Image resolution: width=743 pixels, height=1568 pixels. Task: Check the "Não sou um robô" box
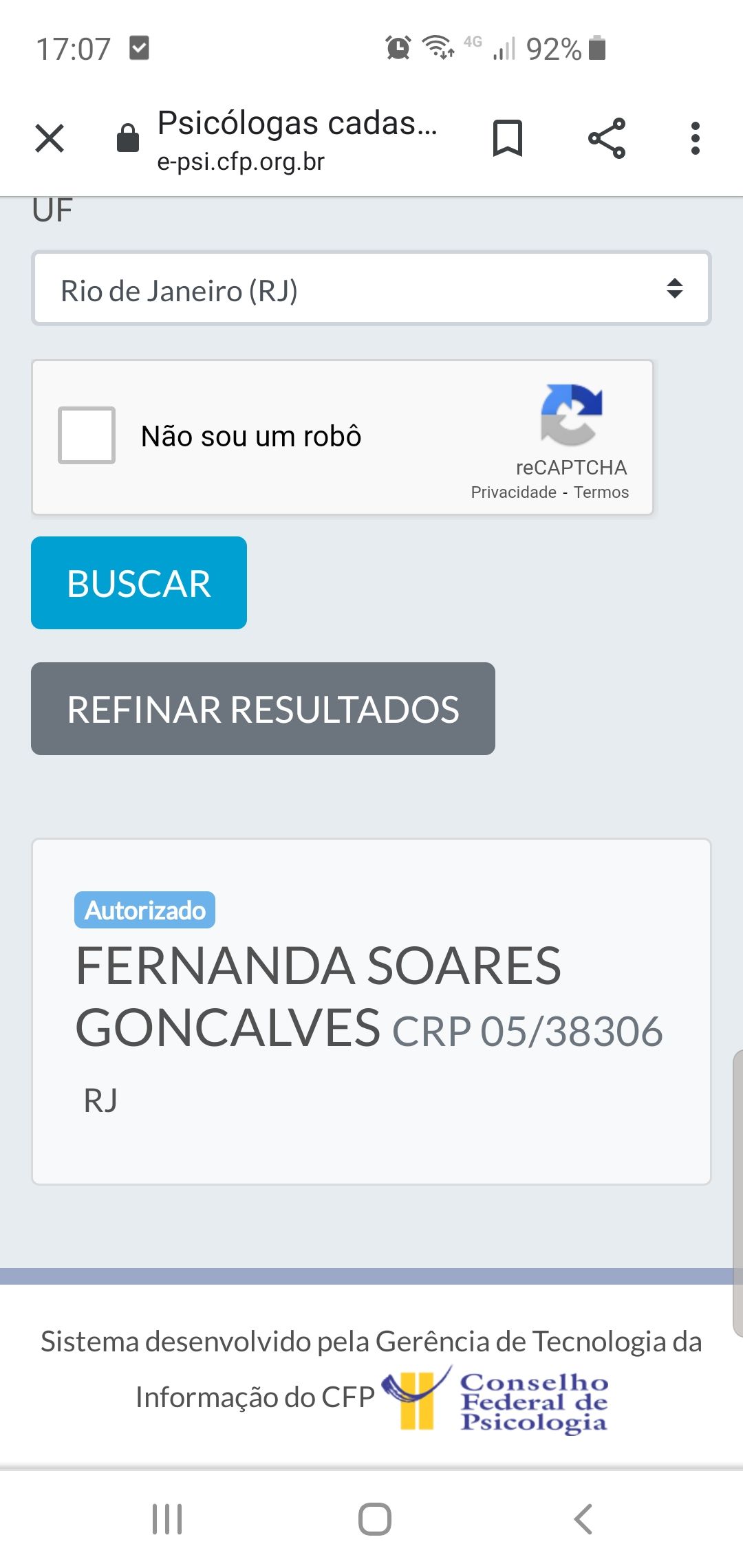coord(87,435)
